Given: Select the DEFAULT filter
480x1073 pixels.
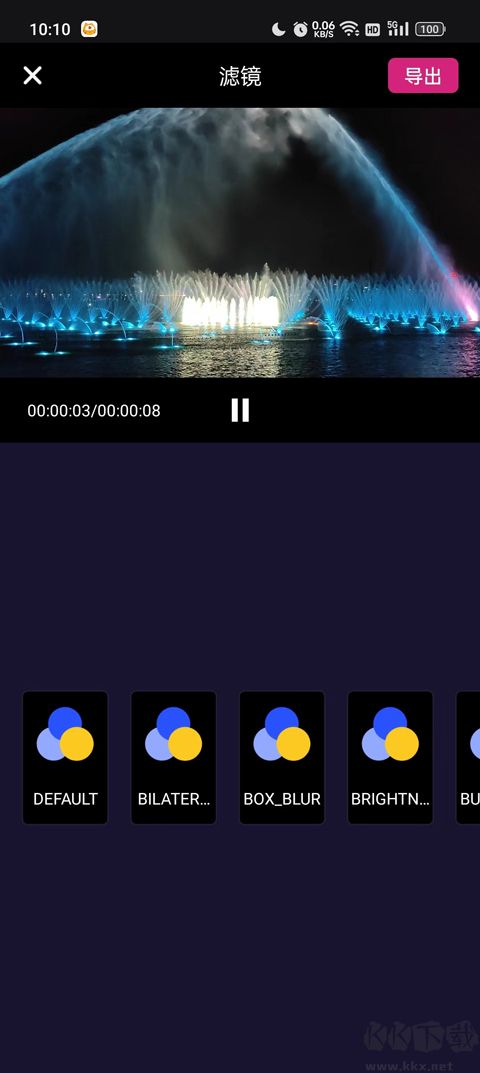Looking at the screenshot, I should pyautogui.click(x=65, y=758).
